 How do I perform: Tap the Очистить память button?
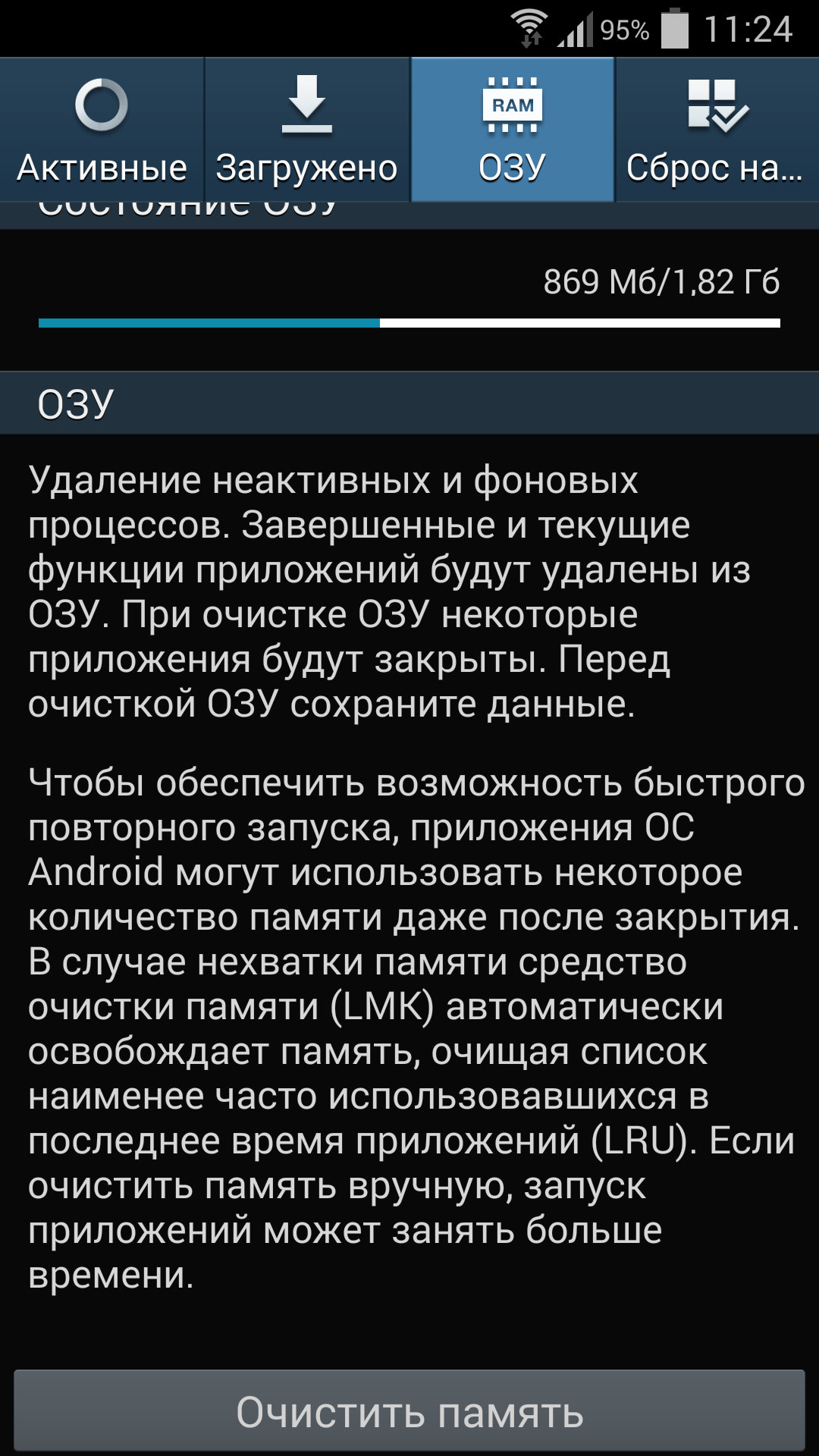[409, 1411]
